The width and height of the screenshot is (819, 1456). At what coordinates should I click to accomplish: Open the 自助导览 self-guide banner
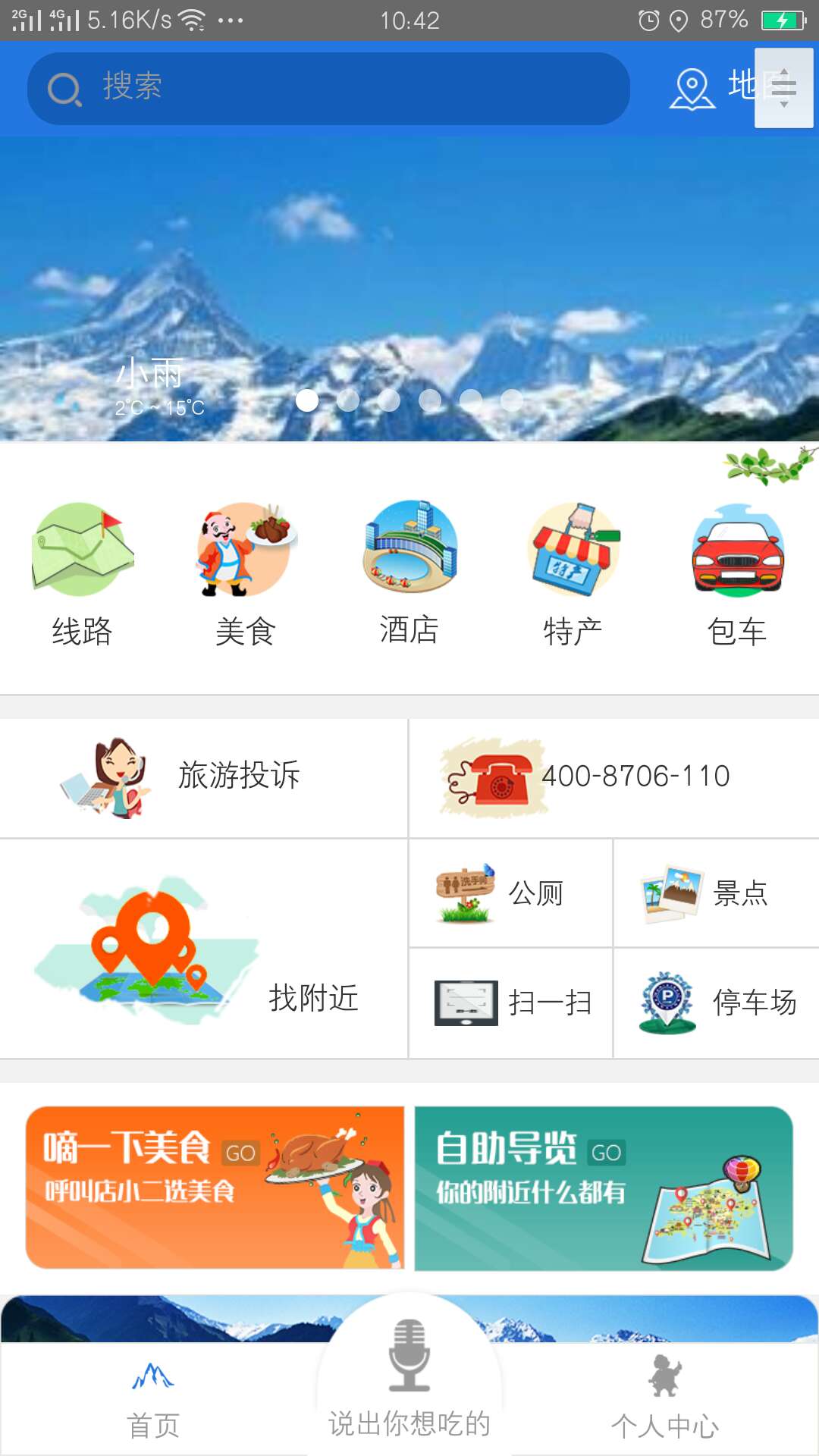[x=604, y=1188]
